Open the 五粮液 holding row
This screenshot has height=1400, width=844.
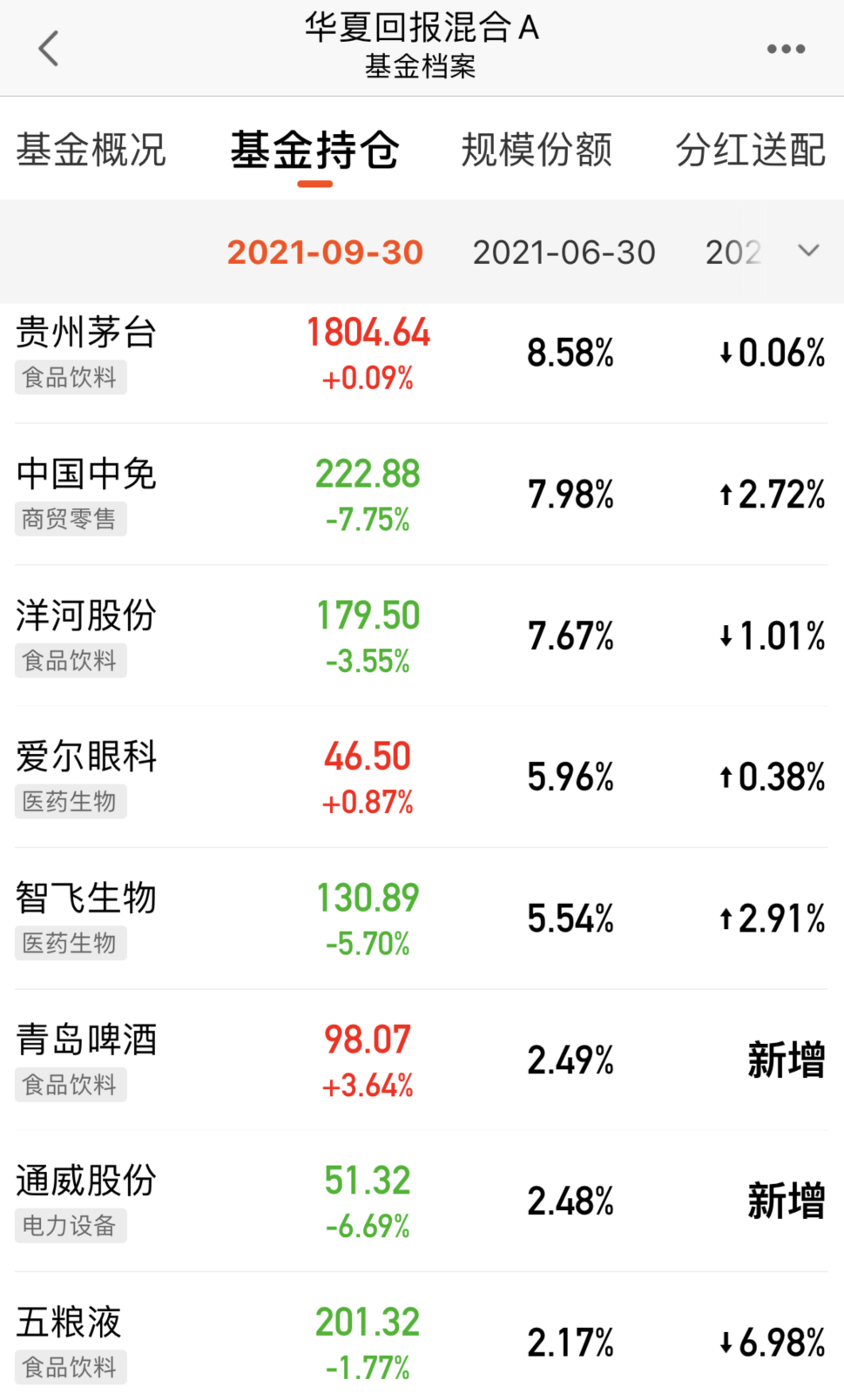(x=422, y=1336)
